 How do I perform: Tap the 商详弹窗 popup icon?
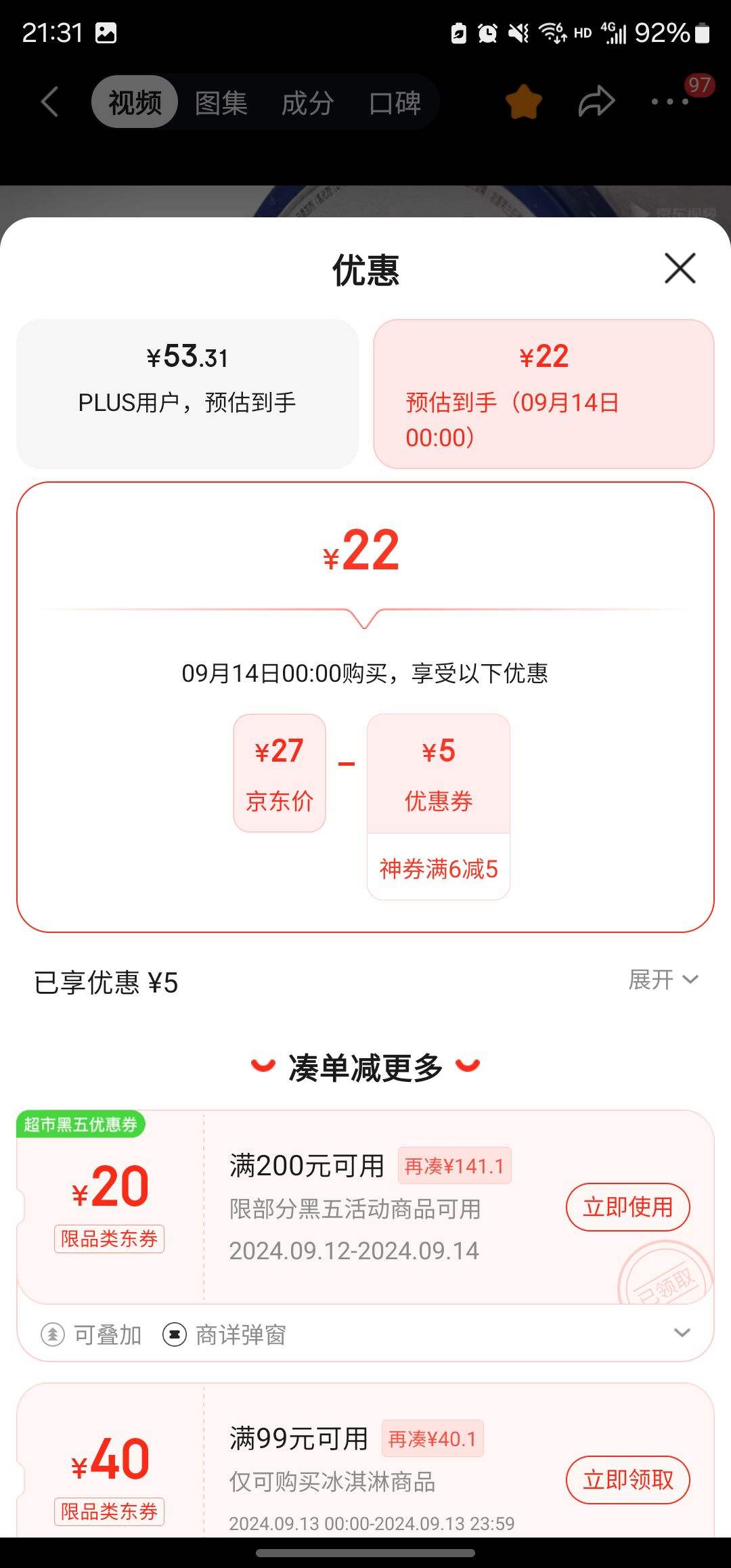[175, 1334]
